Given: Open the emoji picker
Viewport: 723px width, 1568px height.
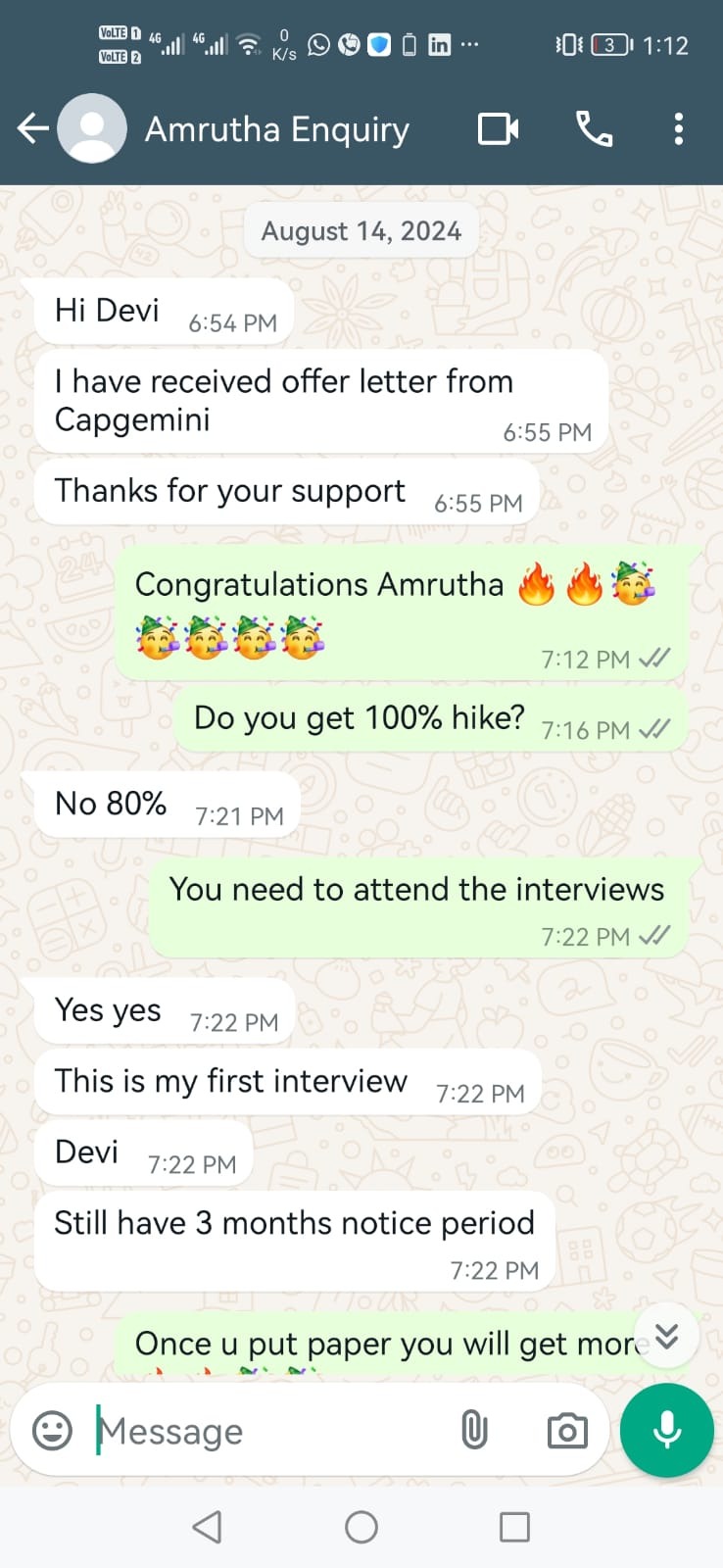Looking at the screenshot, I should tap(53, 1431).
